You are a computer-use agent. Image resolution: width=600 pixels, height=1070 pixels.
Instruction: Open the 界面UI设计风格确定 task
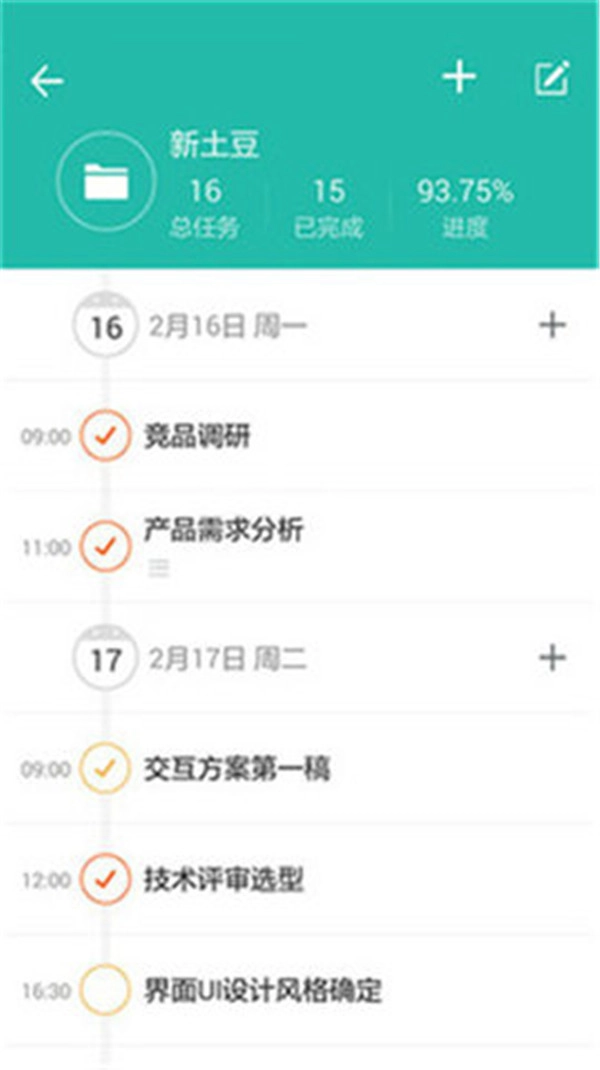[264, 991]
